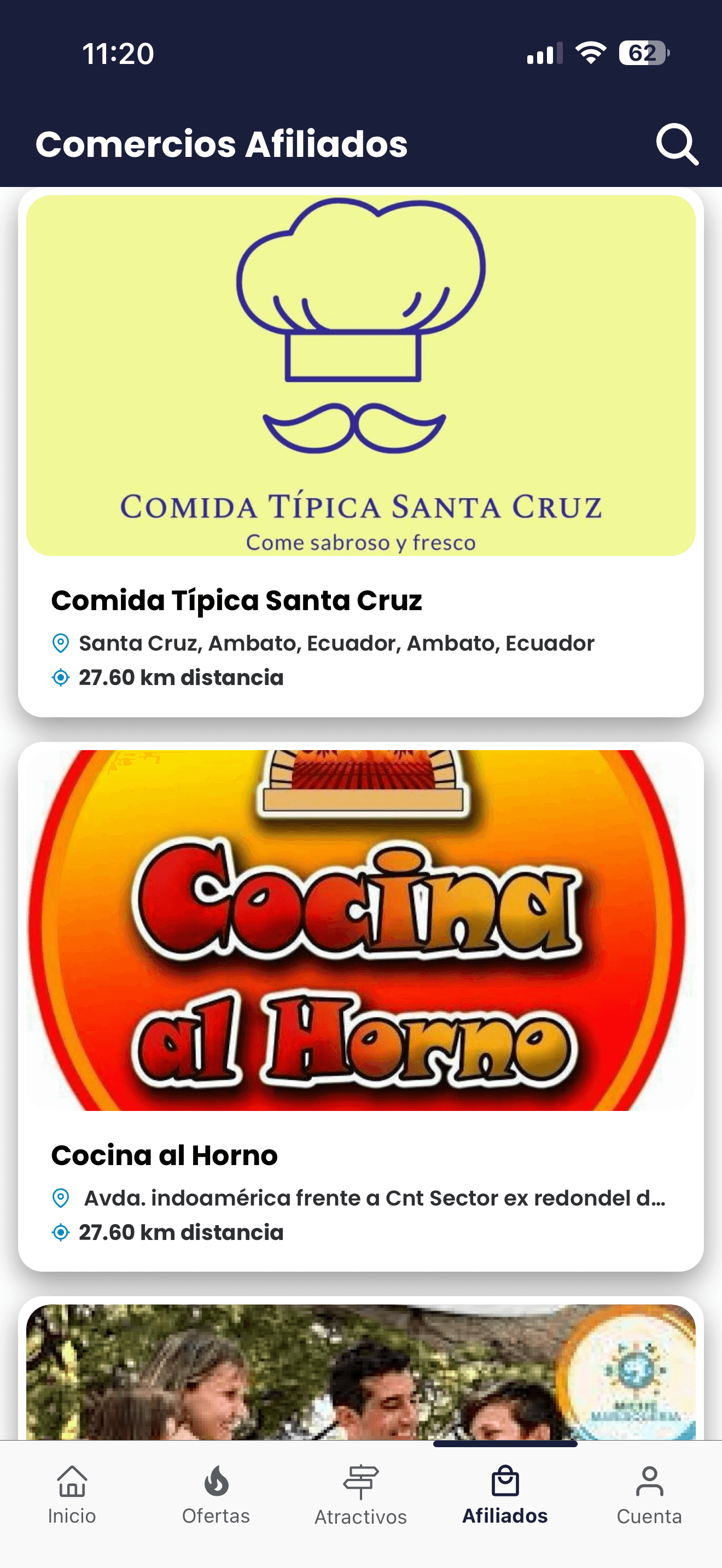The width and height of the screenshot is (722, 1568).
Task: Tap the Ofertas flame icon
Action: pos(216,1481)
